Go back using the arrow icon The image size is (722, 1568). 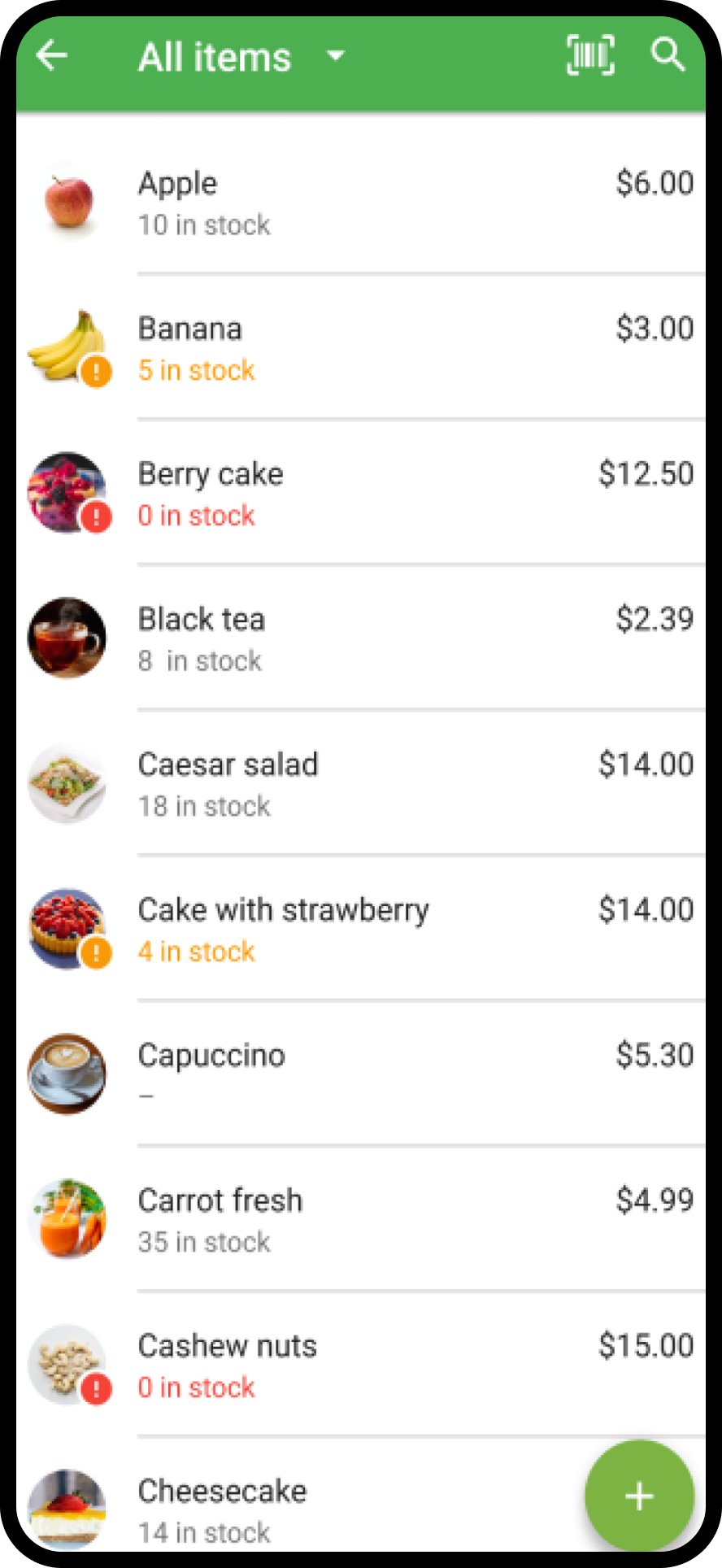pyautogui.click(x=52, y=56)
